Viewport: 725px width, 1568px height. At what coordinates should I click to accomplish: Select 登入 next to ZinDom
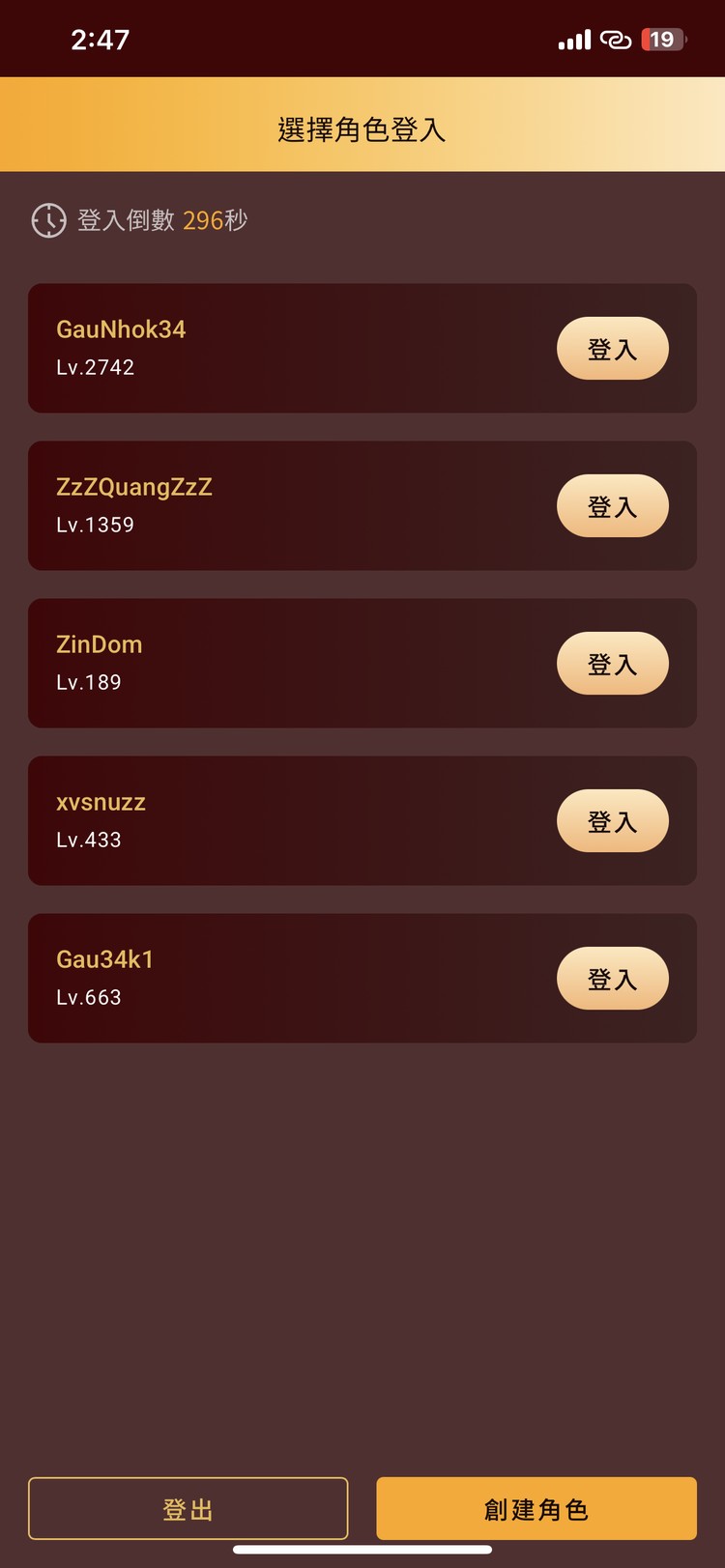[x=612, y=664]
